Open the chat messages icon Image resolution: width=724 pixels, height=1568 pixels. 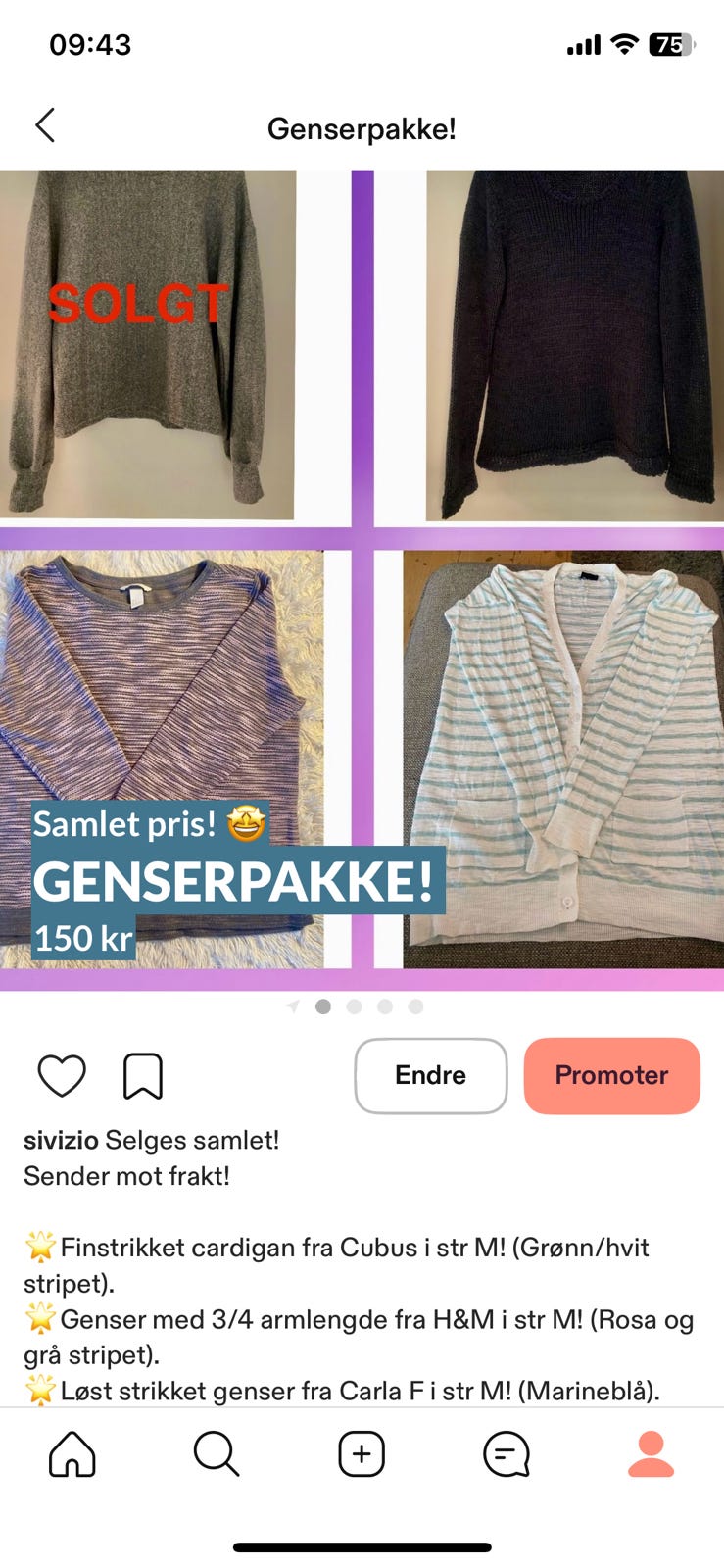tap(507, 1455)
